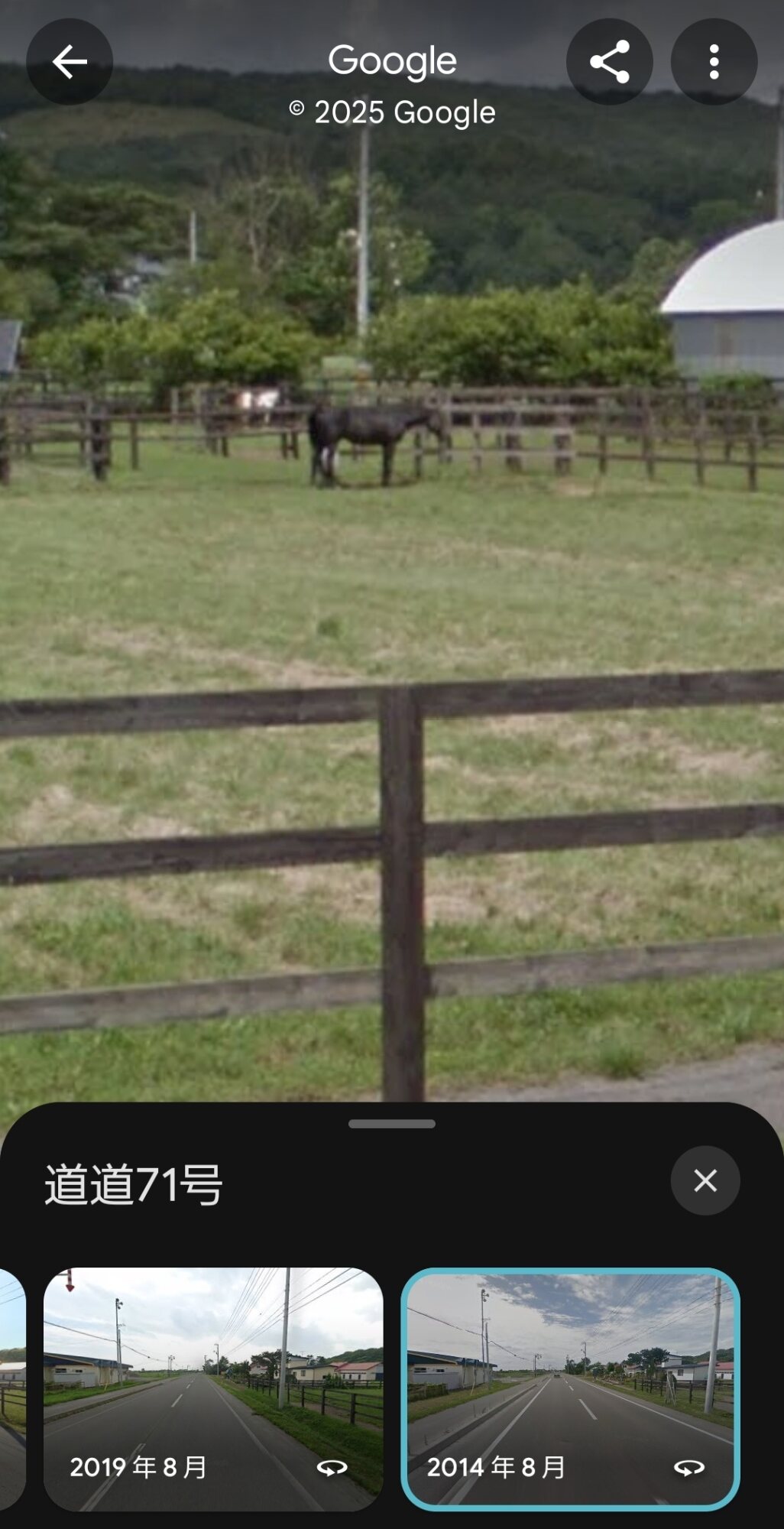Open the three-dot overflow menu

tap(714, 62)
